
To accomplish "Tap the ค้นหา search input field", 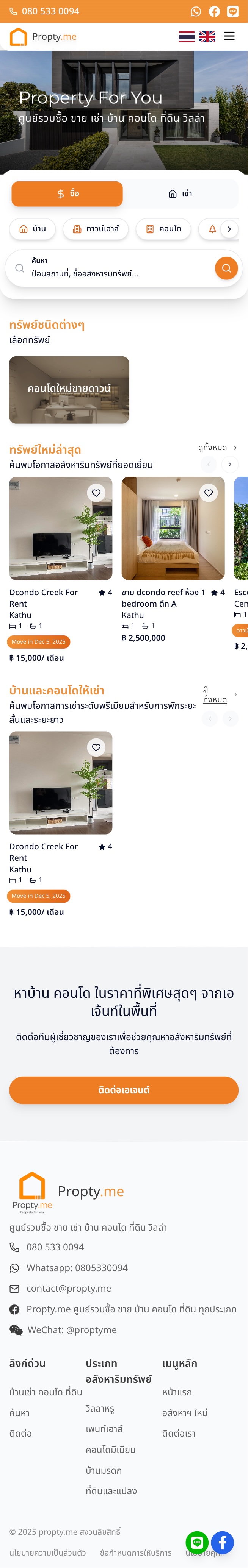I will click(116, 268).
